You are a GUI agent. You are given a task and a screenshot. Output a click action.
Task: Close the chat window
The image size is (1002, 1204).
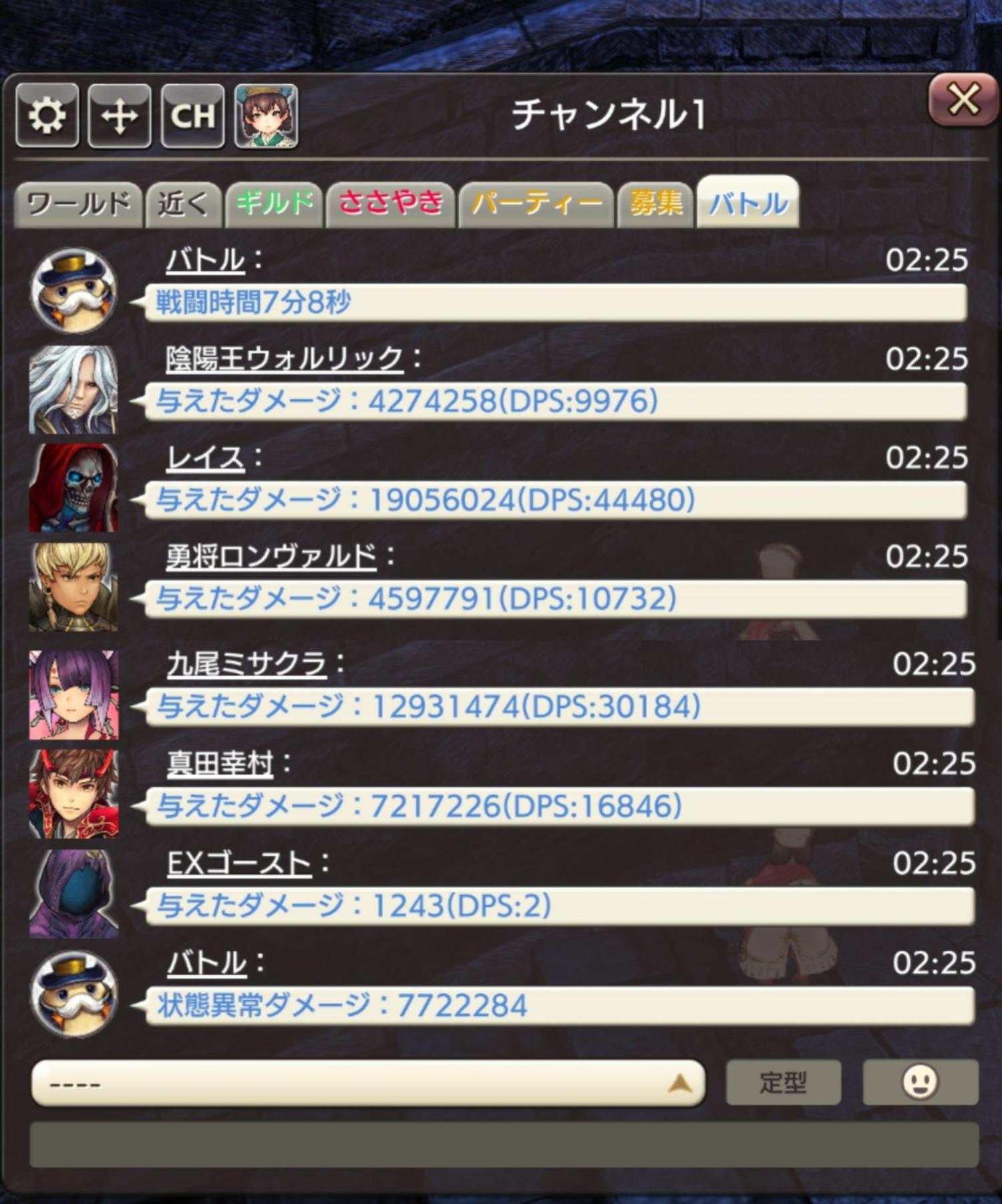pyautogui.click(x=963, y=100)
